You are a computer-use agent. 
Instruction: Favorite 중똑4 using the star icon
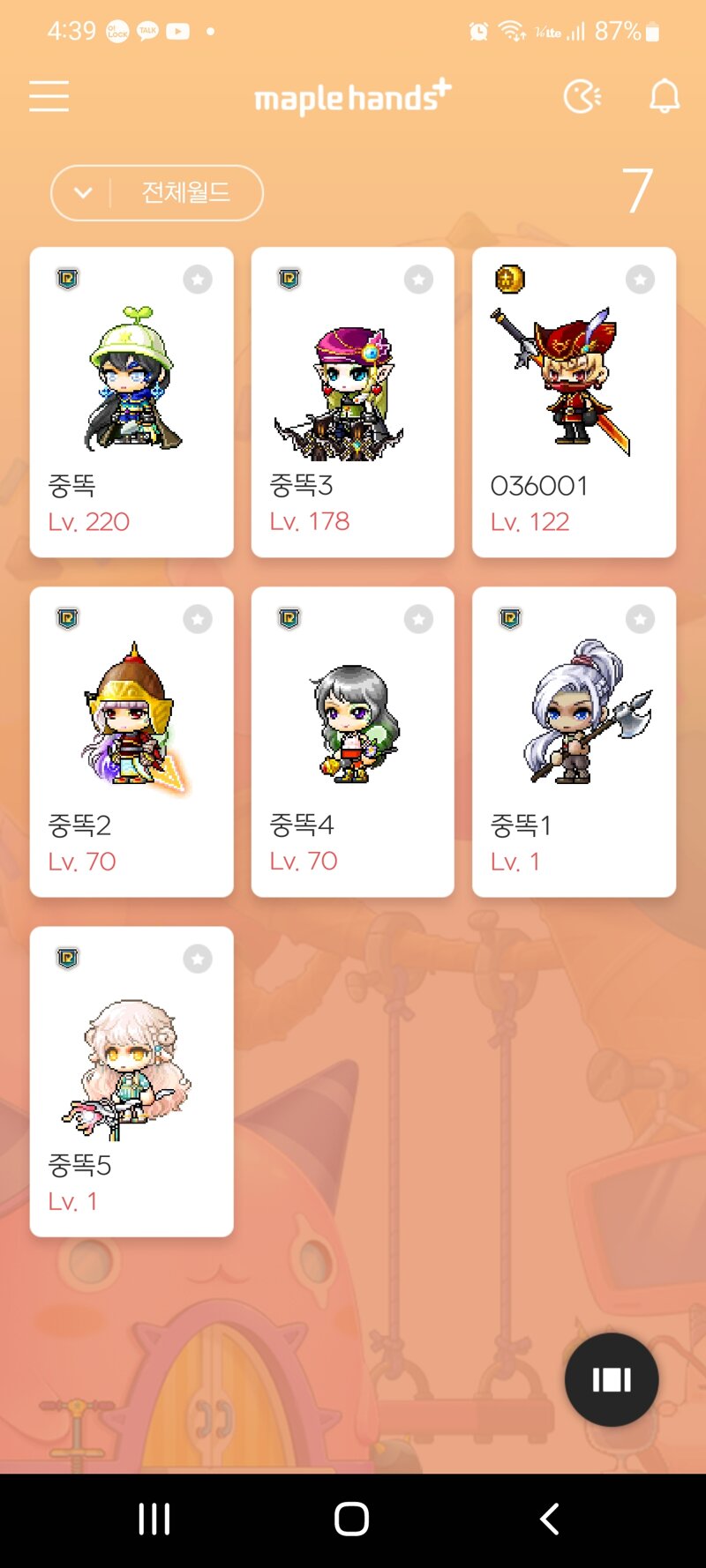point(418,619)
